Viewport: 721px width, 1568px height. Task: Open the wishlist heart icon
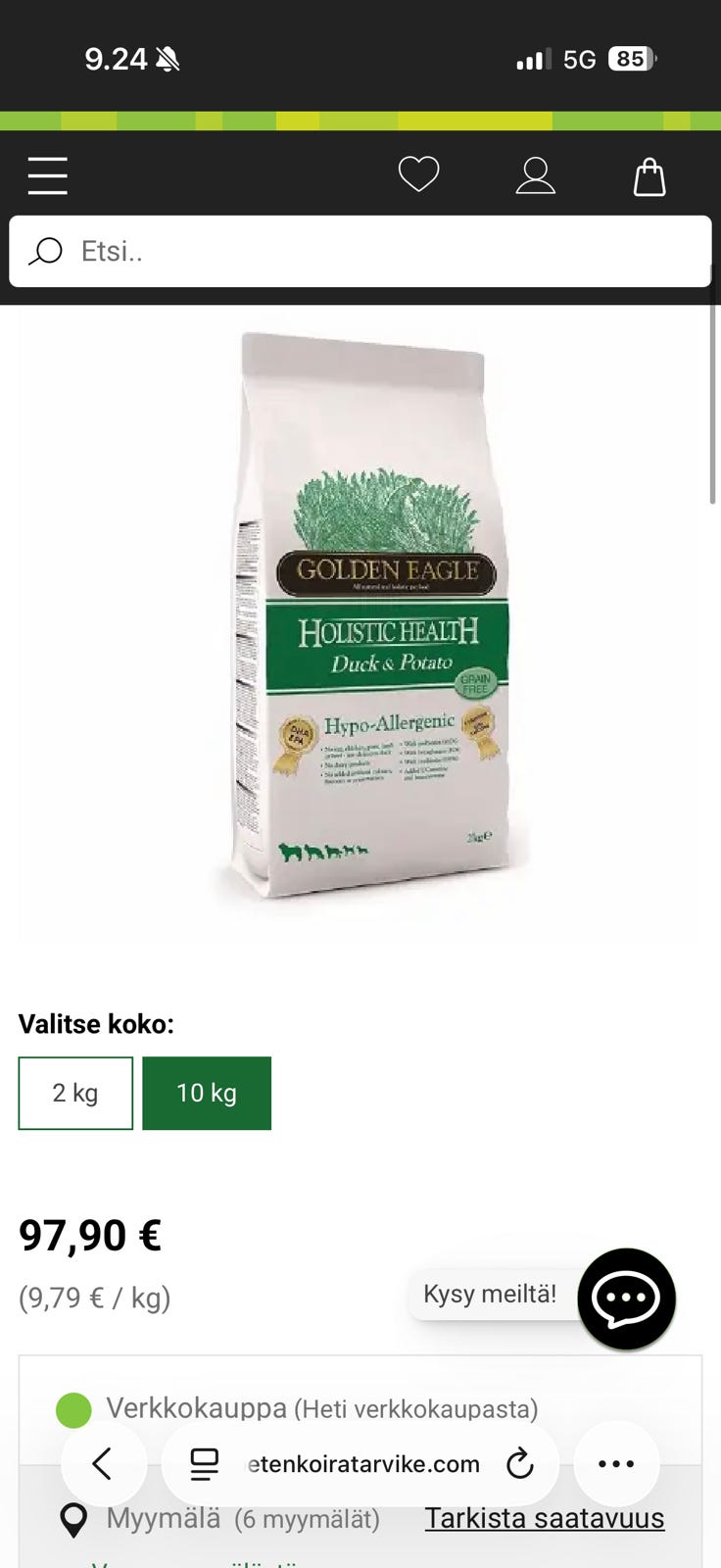[x=418, y=175]
